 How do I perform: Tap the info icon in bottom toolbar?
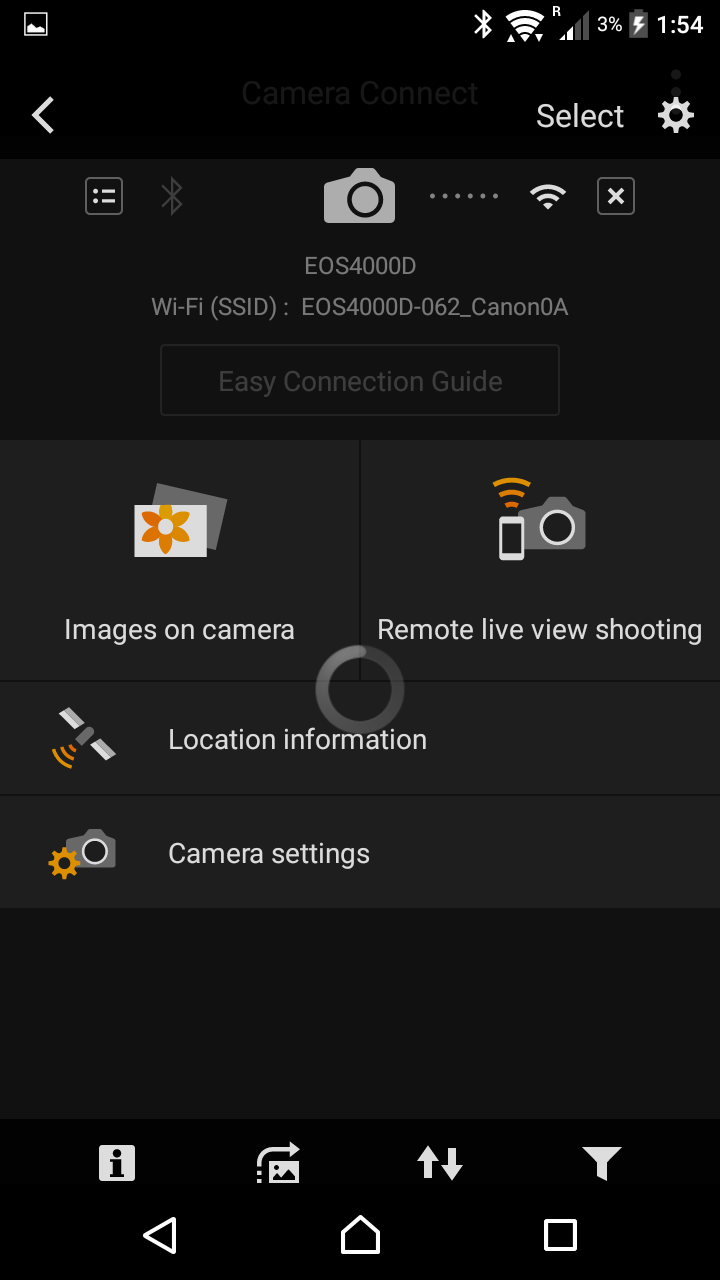pyautogui.click(x=117, y=1163)
